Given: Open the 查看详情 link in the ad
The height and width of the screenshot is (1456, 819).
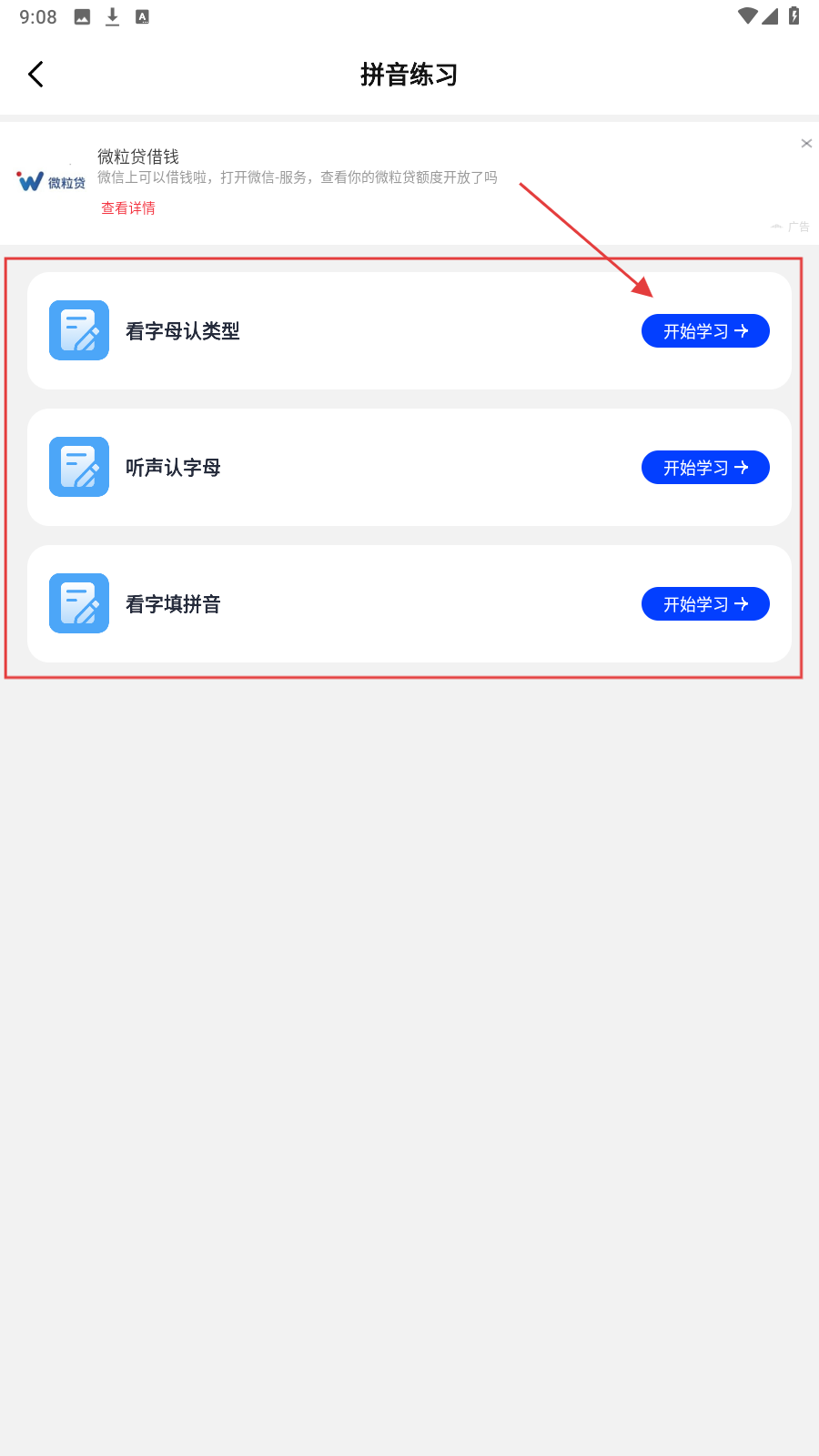Looking at the screenshot, I should tap(128, 208).
